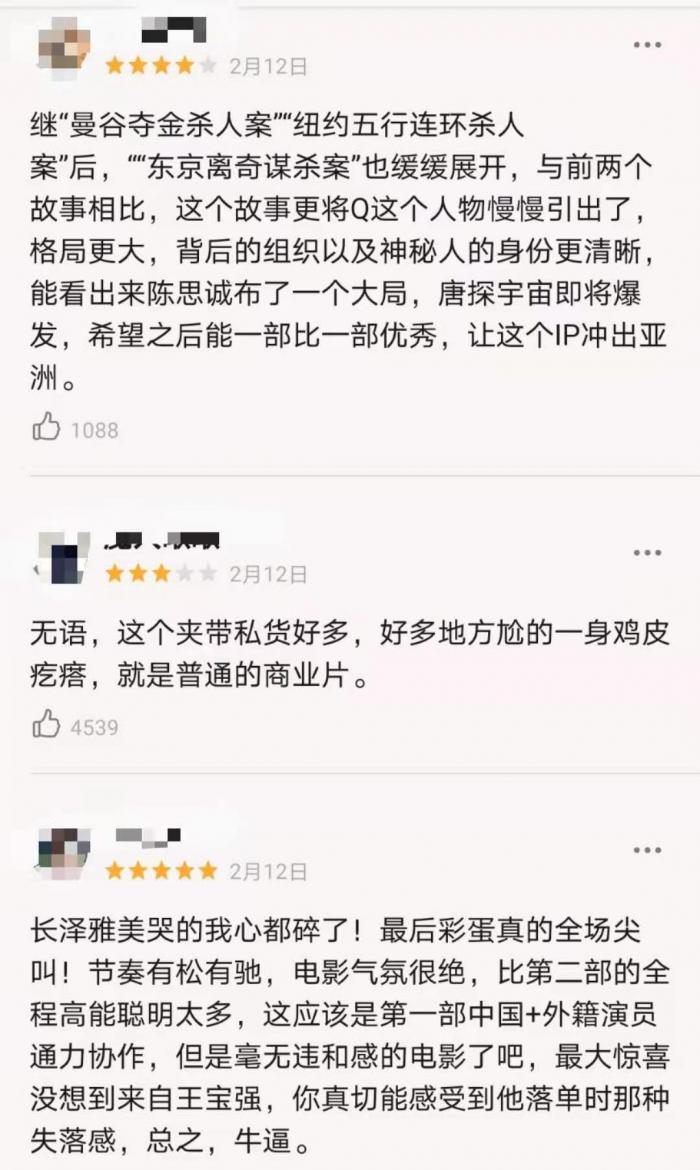Open the five-star reviewer's avatar
This screenshot has height=1170, width=700.
[64, 854]
